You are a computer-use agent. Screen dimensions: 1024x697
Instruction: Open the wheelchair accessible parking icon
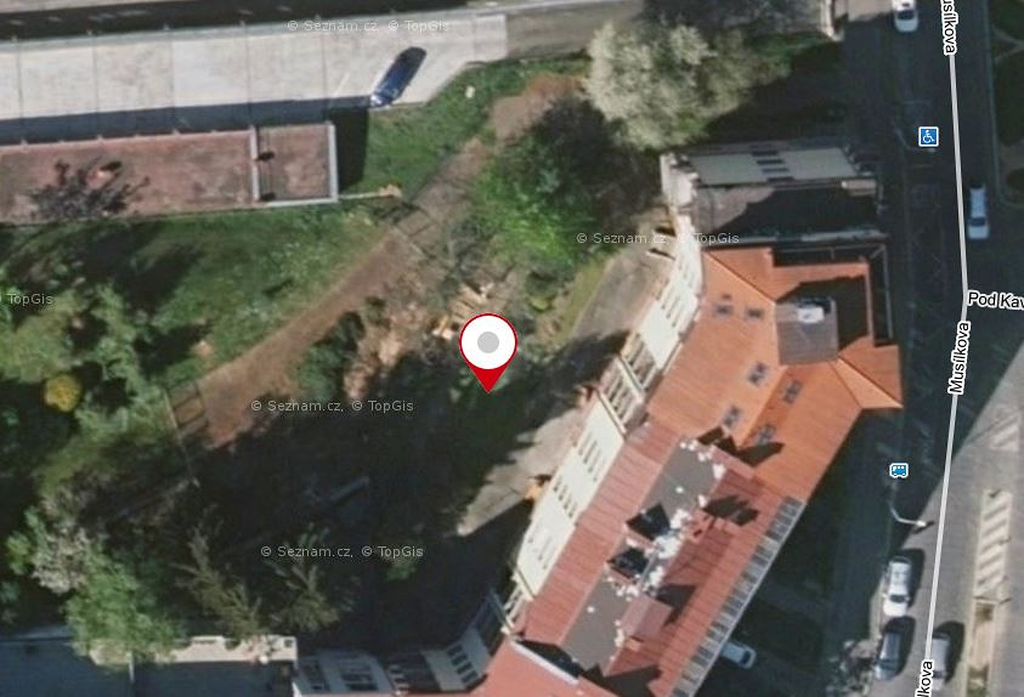coord(928,136)
